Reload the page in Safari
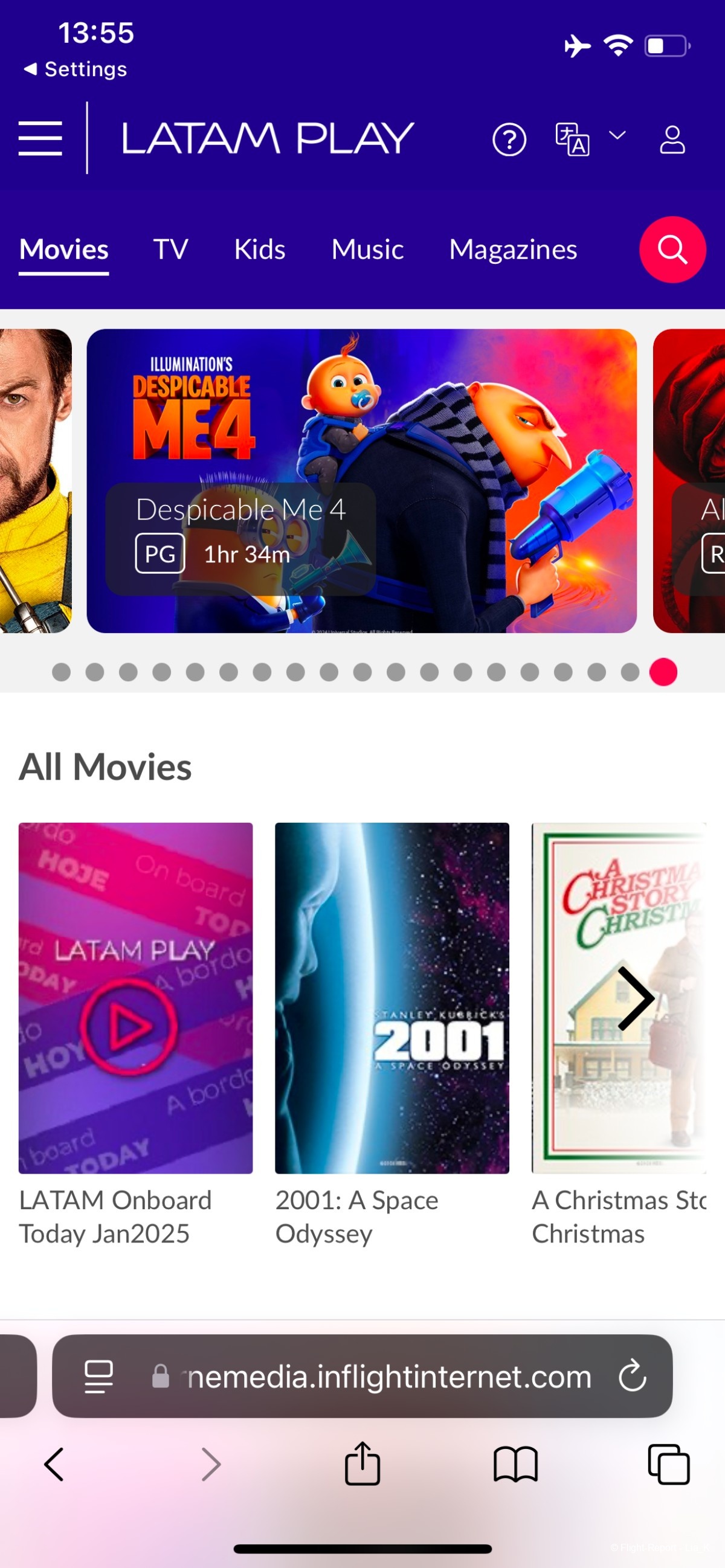Screen dimensions: 725x1568 tap(632, 1376)
